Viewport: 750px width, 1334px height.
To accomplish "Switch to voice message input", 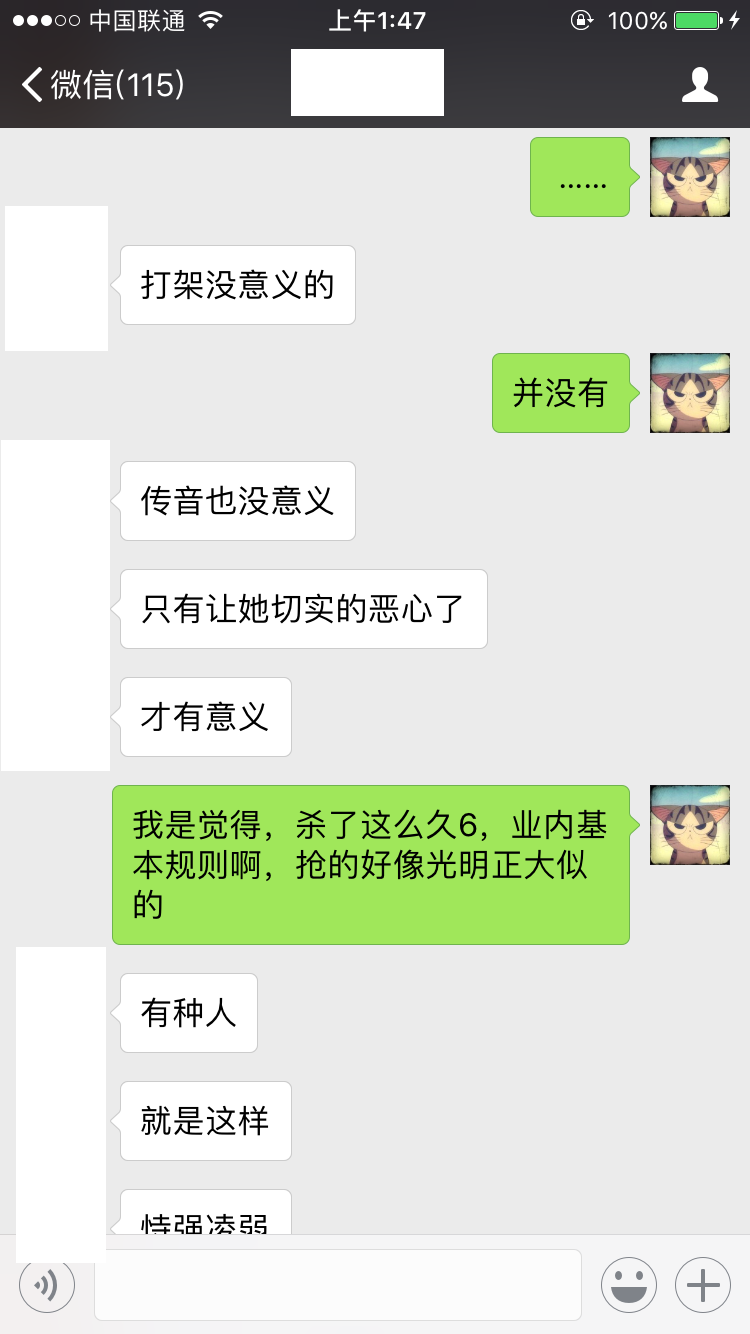I will (x=47, y=1284).
